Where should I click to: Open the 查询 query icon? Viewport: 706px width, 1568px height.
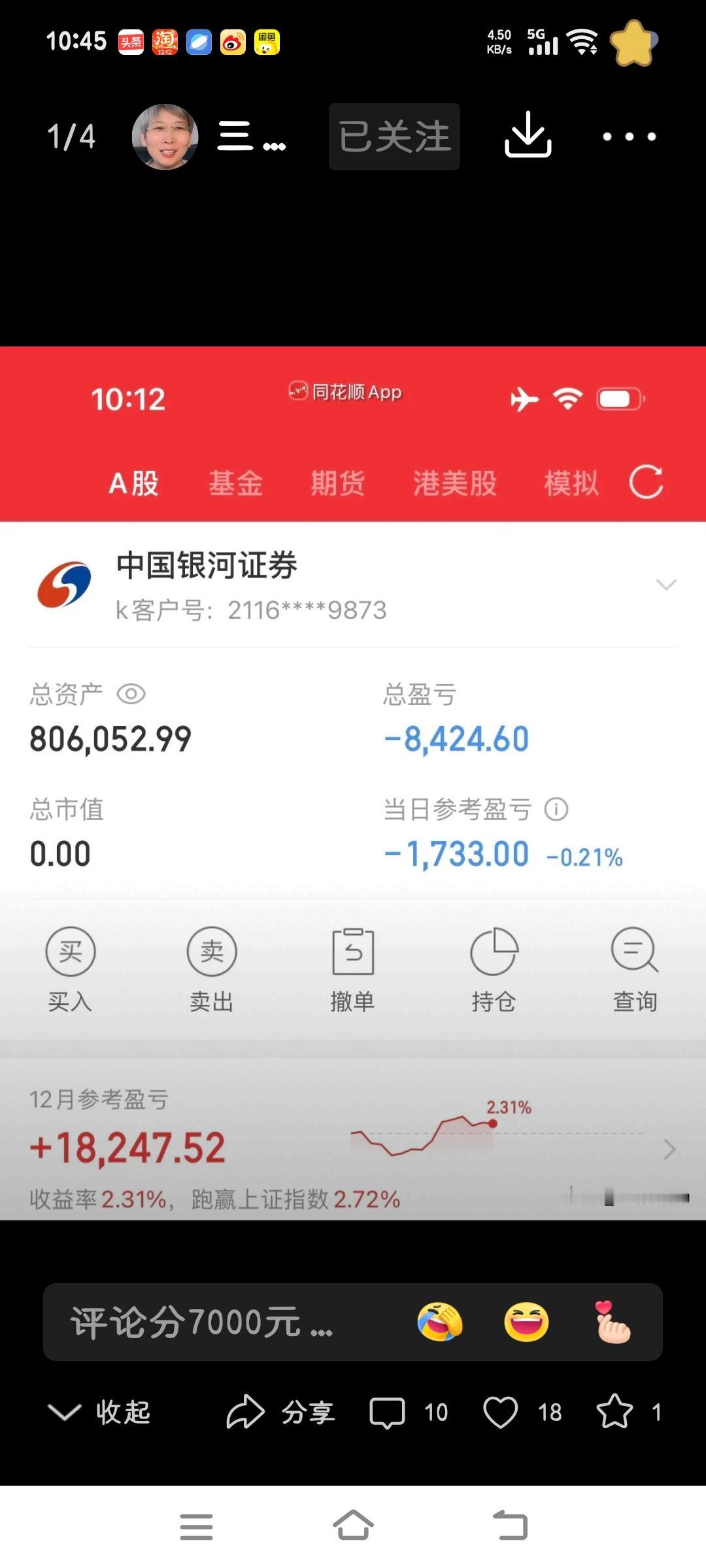[x=634, y=951]
